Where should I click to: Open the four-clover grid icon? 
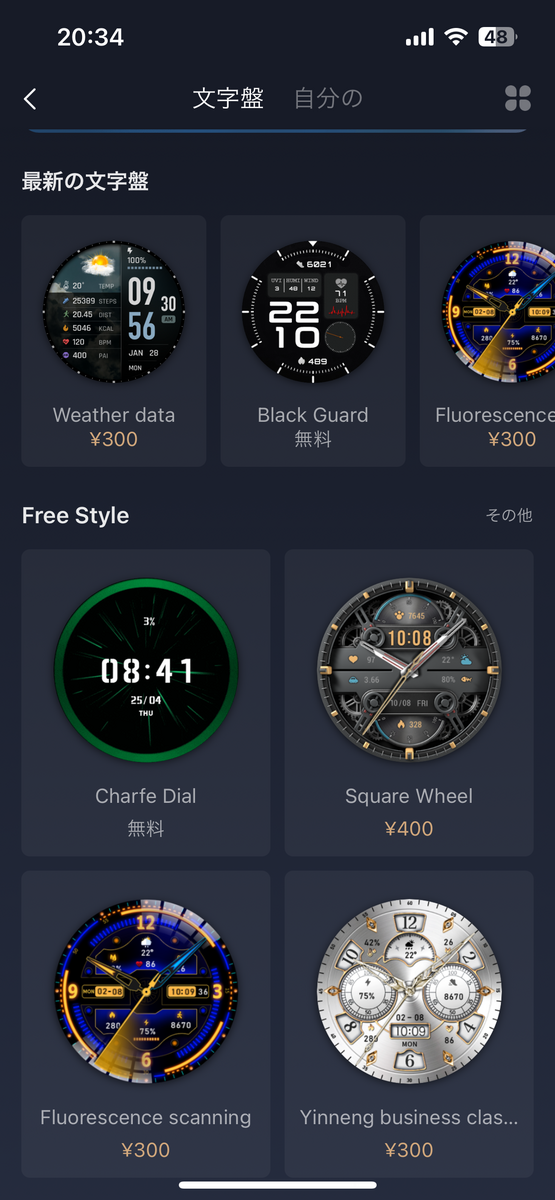(x=518, y=98)
